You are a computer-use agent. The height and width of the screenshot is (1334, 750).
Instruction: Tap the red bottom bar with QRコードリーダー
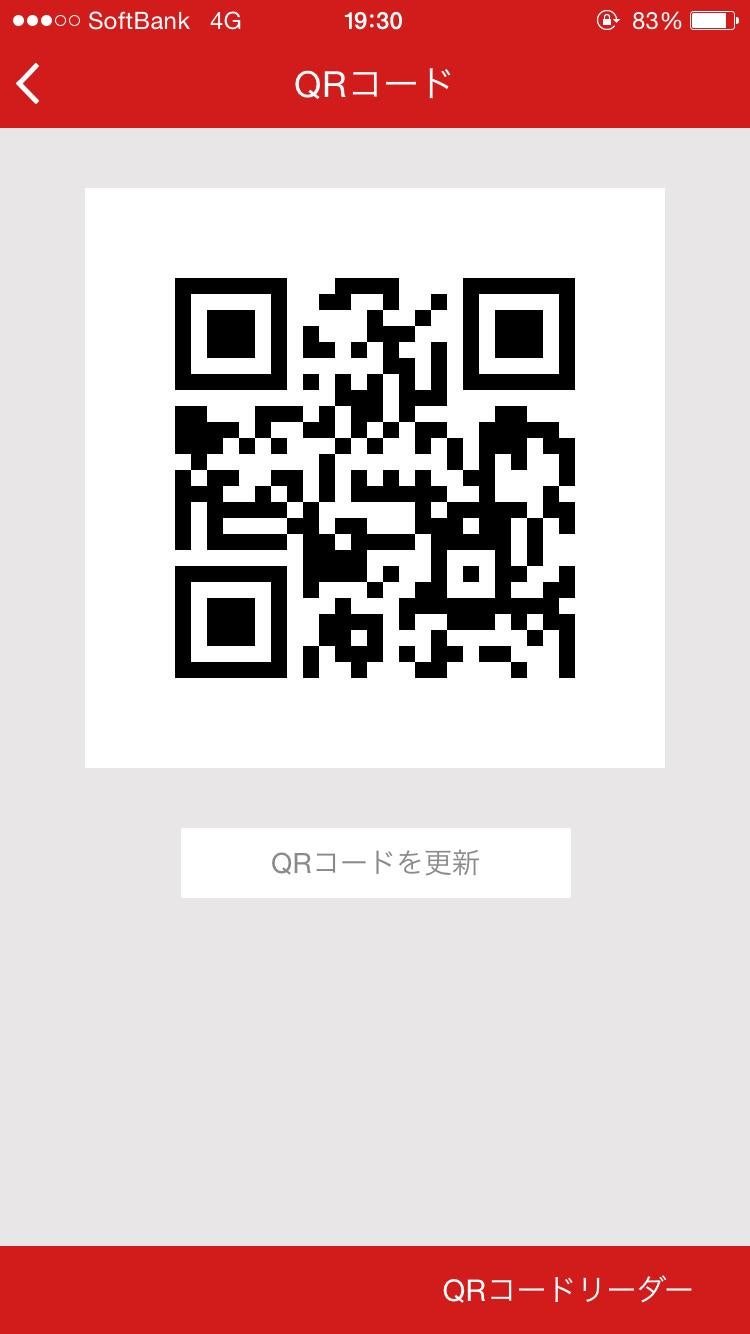[375, 1290]
